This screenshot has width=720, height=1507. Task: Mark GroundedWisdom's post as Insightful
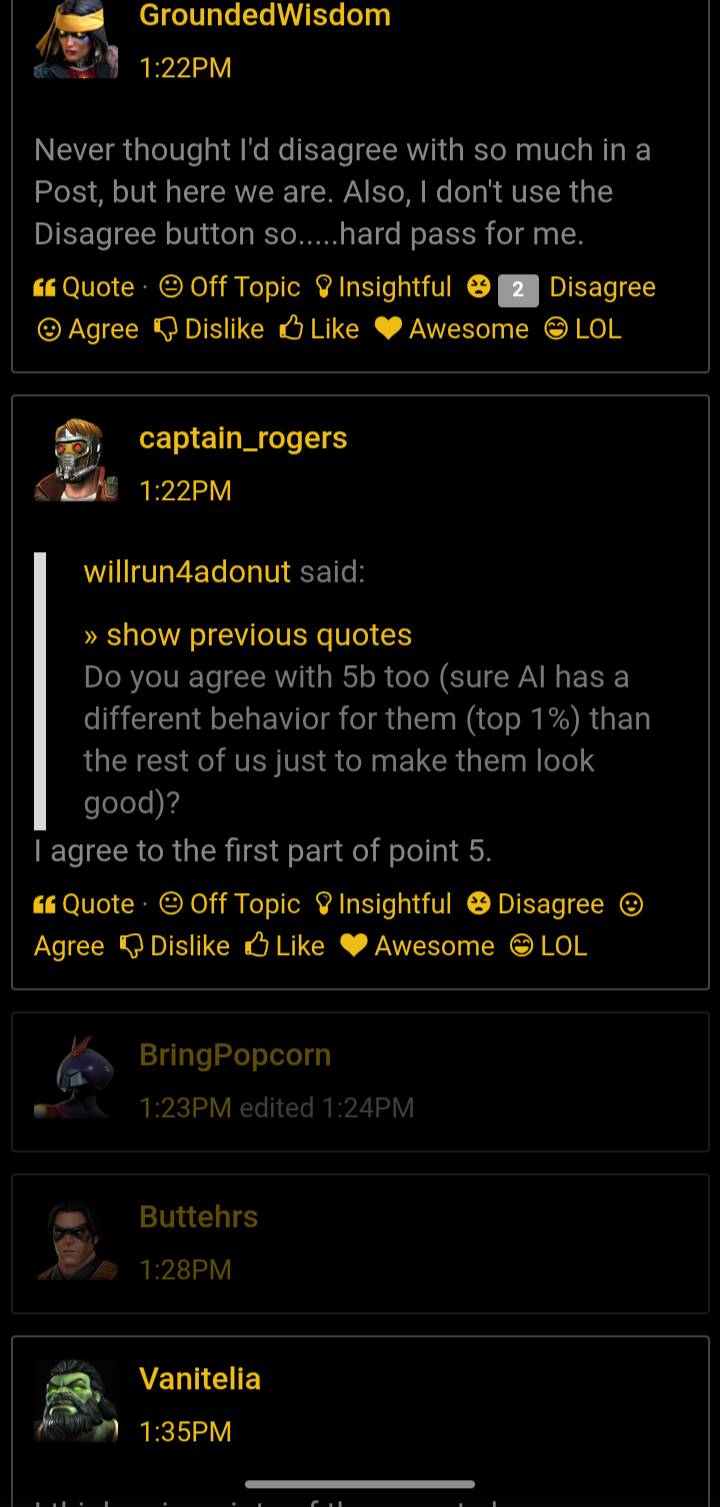click(383, 287)
